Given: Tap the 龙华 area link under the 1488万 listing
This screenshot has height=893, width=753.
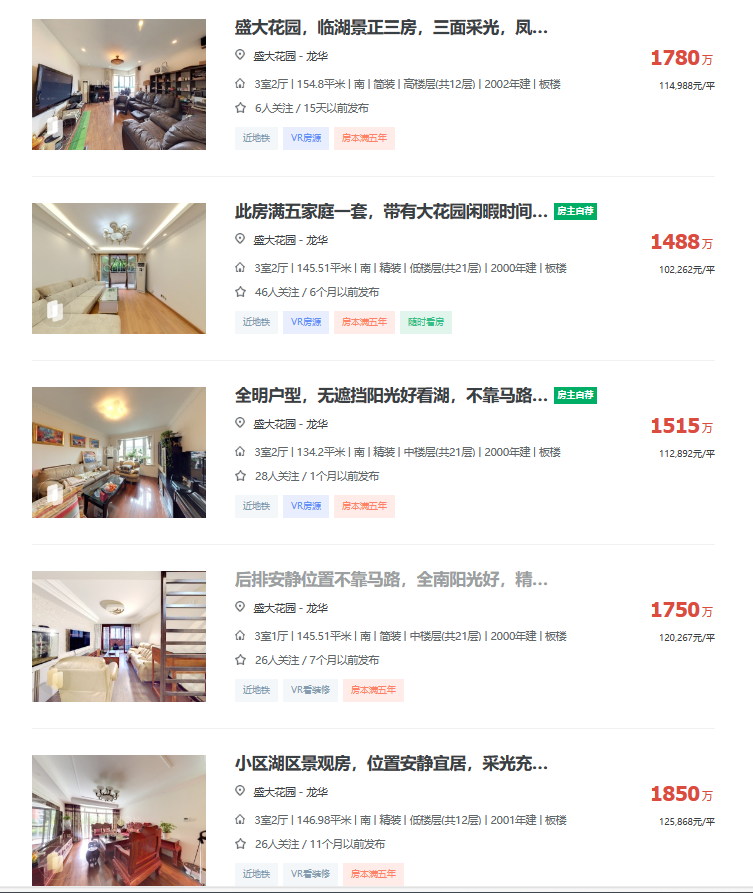Looking at the screenshot, I should [x=317, y=240].
